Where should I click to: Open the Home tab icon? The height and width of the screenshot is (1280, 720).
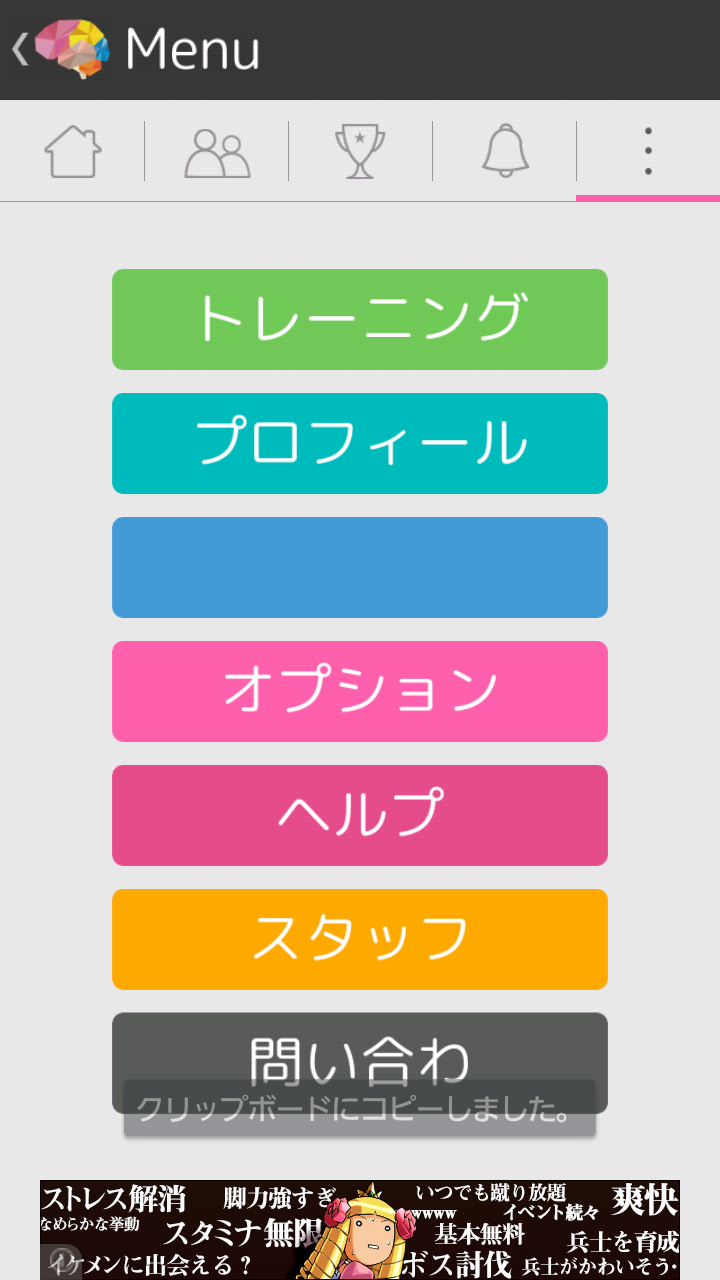pyautogui.click(x=72, y=150)
